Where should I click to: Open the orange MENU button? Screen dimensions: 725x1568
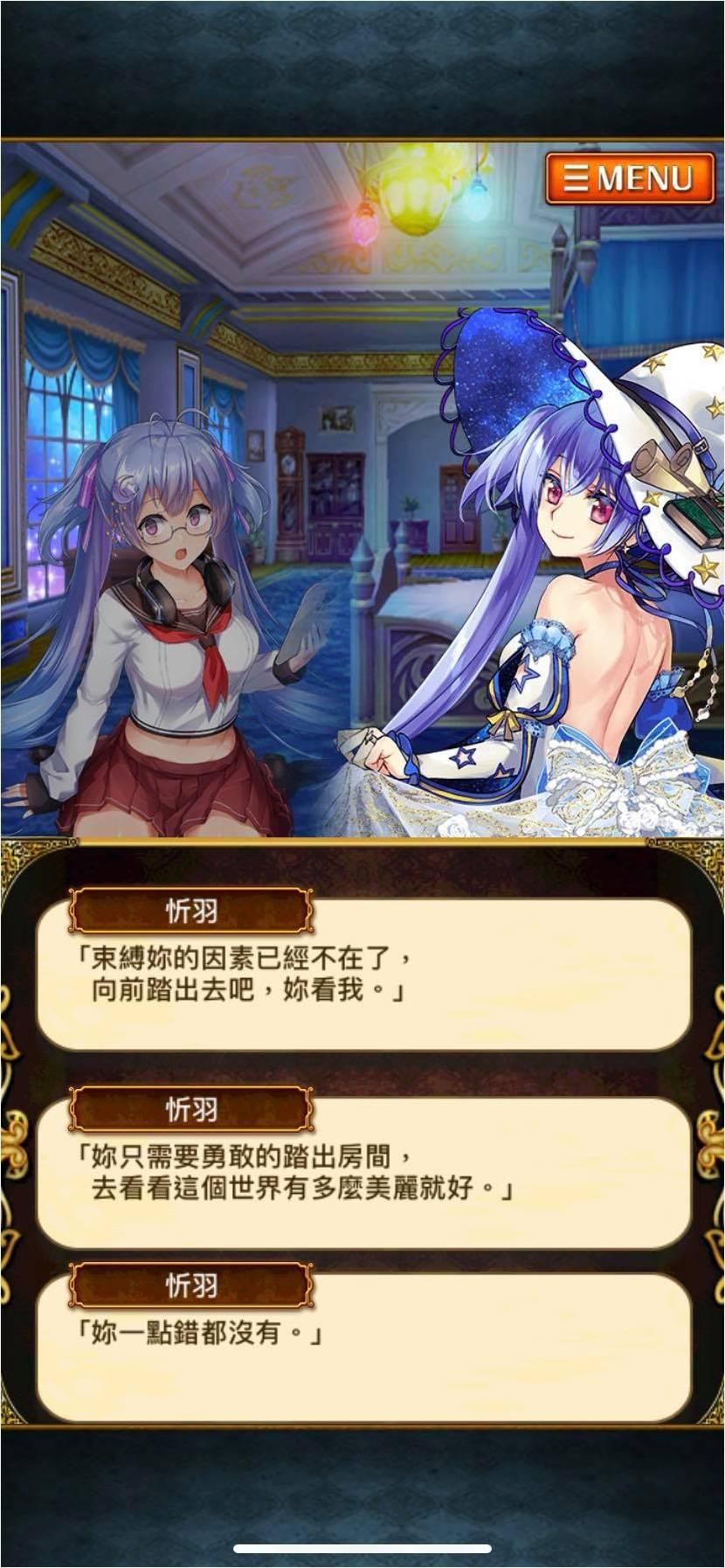[629, 178]
